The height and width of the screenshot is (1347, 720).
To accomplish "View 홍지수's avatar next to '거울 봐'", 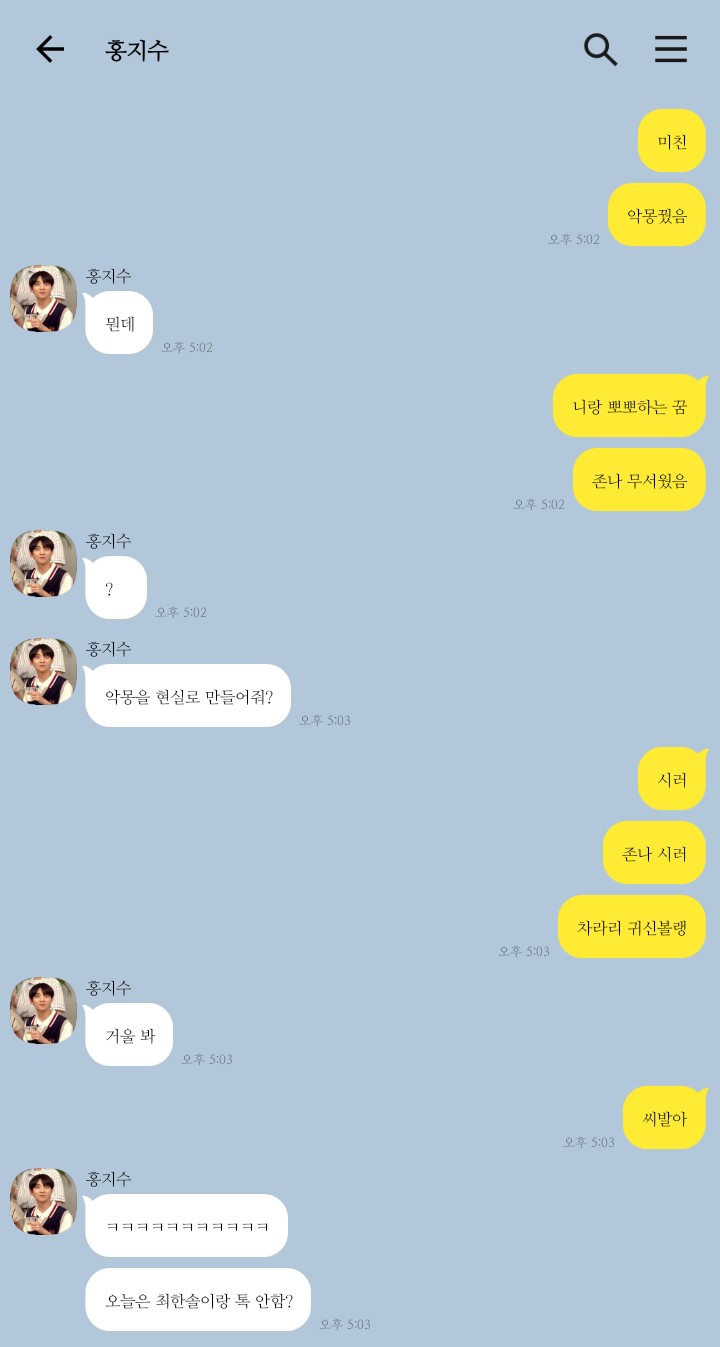I will coord(44,1011).
